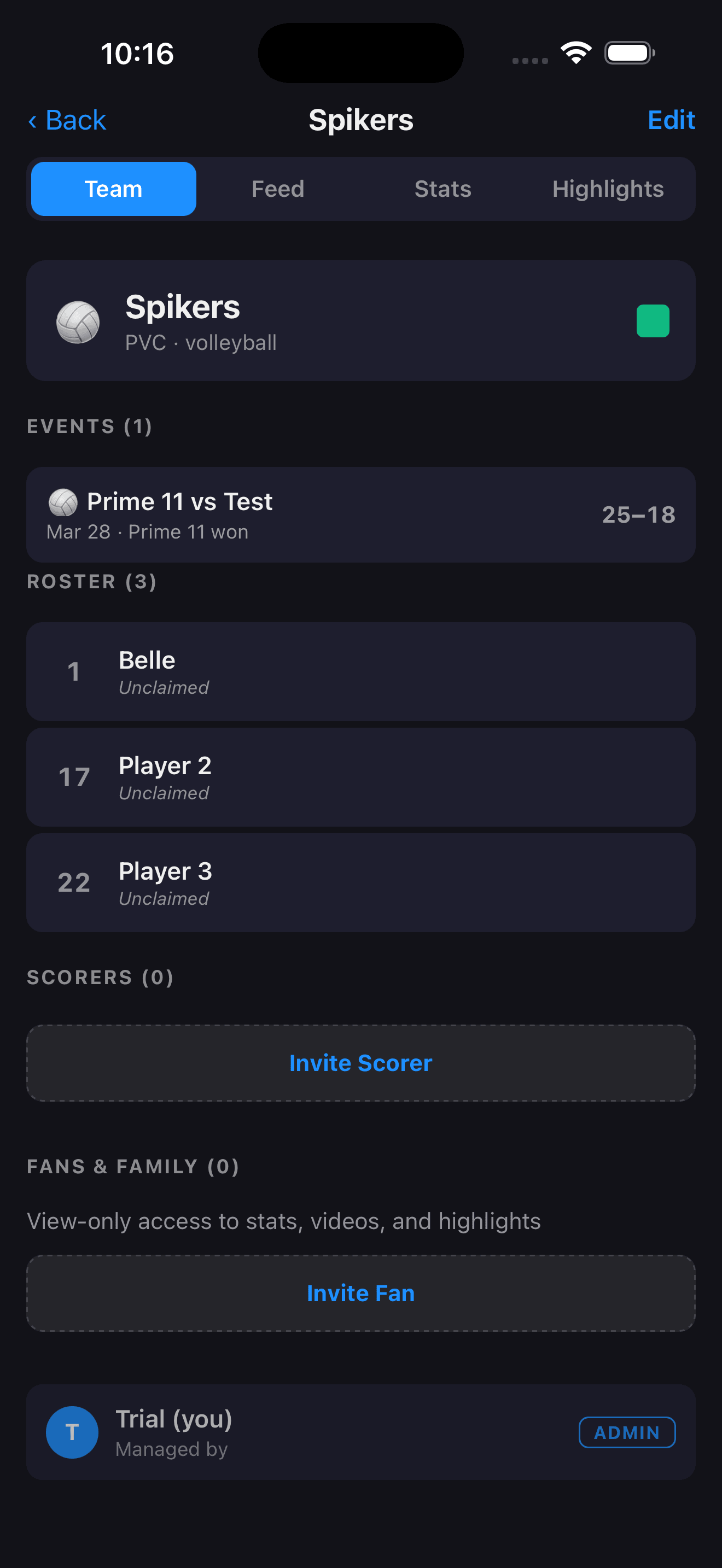Expand the Roster section

pos(91,581)
